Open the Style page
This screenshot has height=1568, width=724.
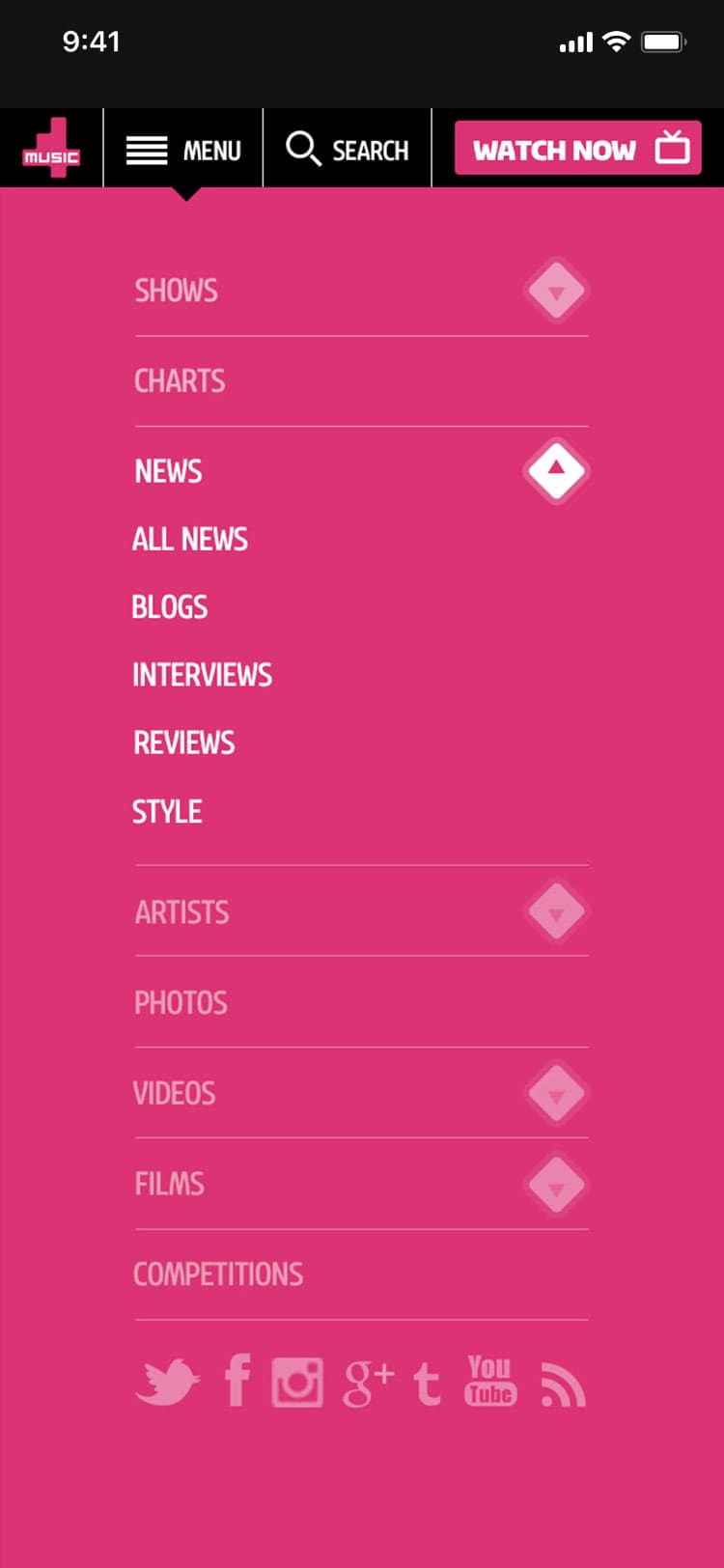click(x=167, y=811)
